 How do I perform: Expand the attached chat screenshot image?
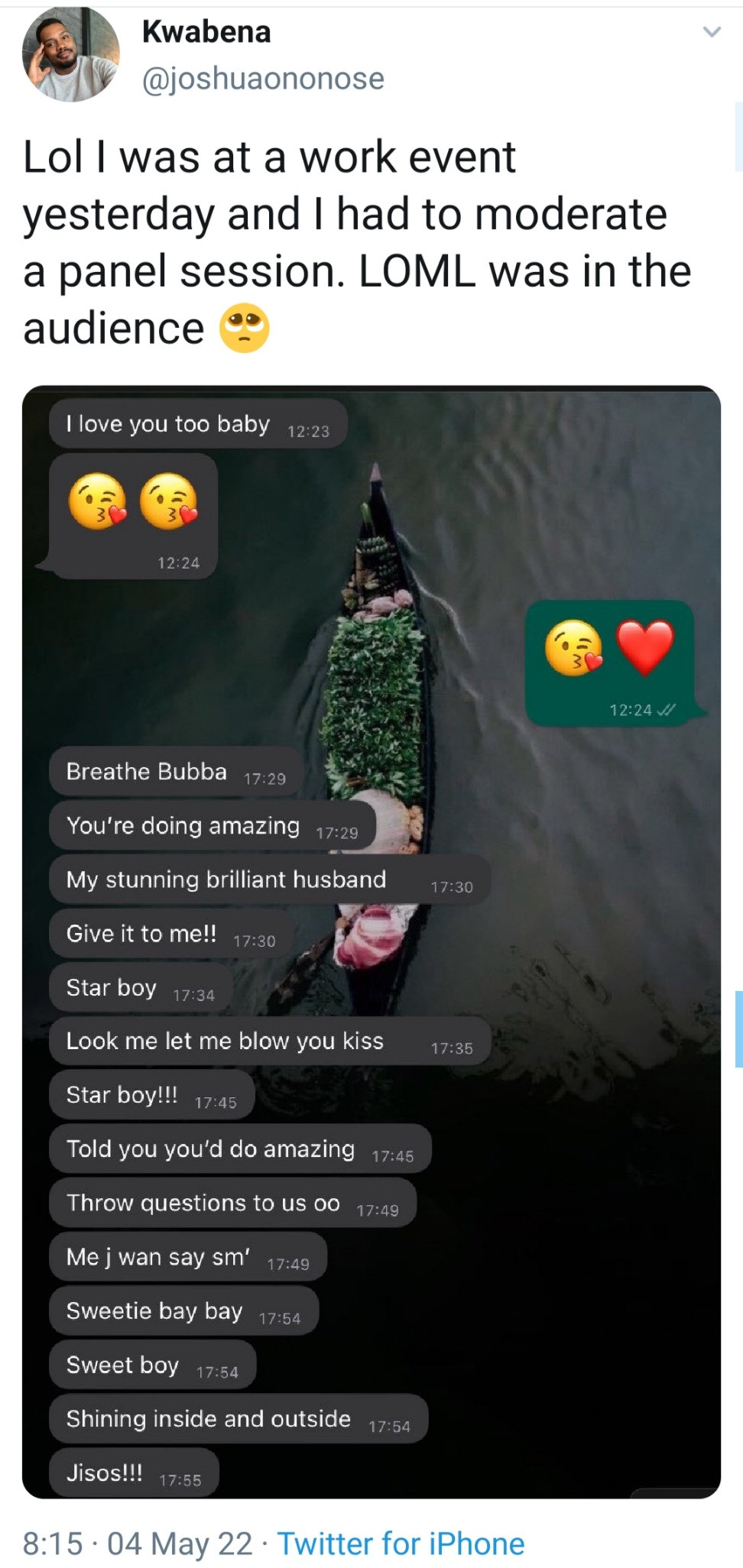click(x=371, y=940)
